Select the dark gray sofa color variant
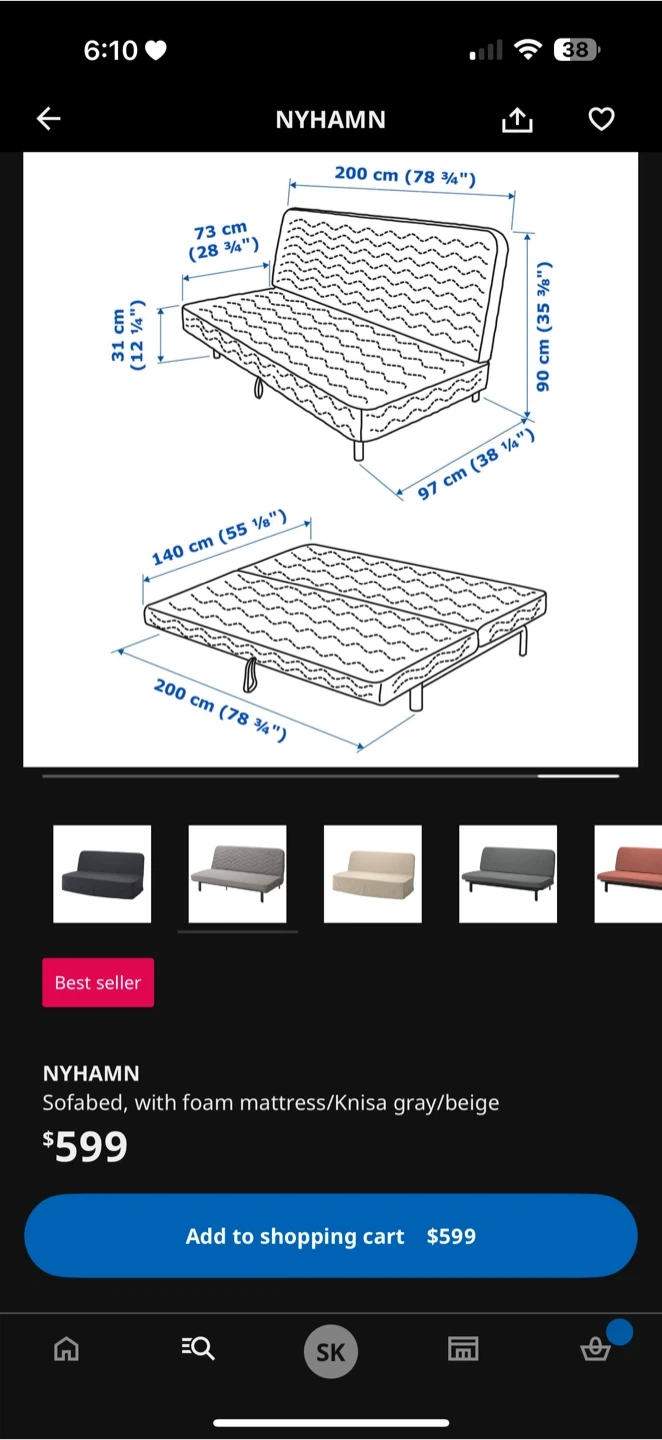Screen dimensions: 662x1440 [102, 873]
